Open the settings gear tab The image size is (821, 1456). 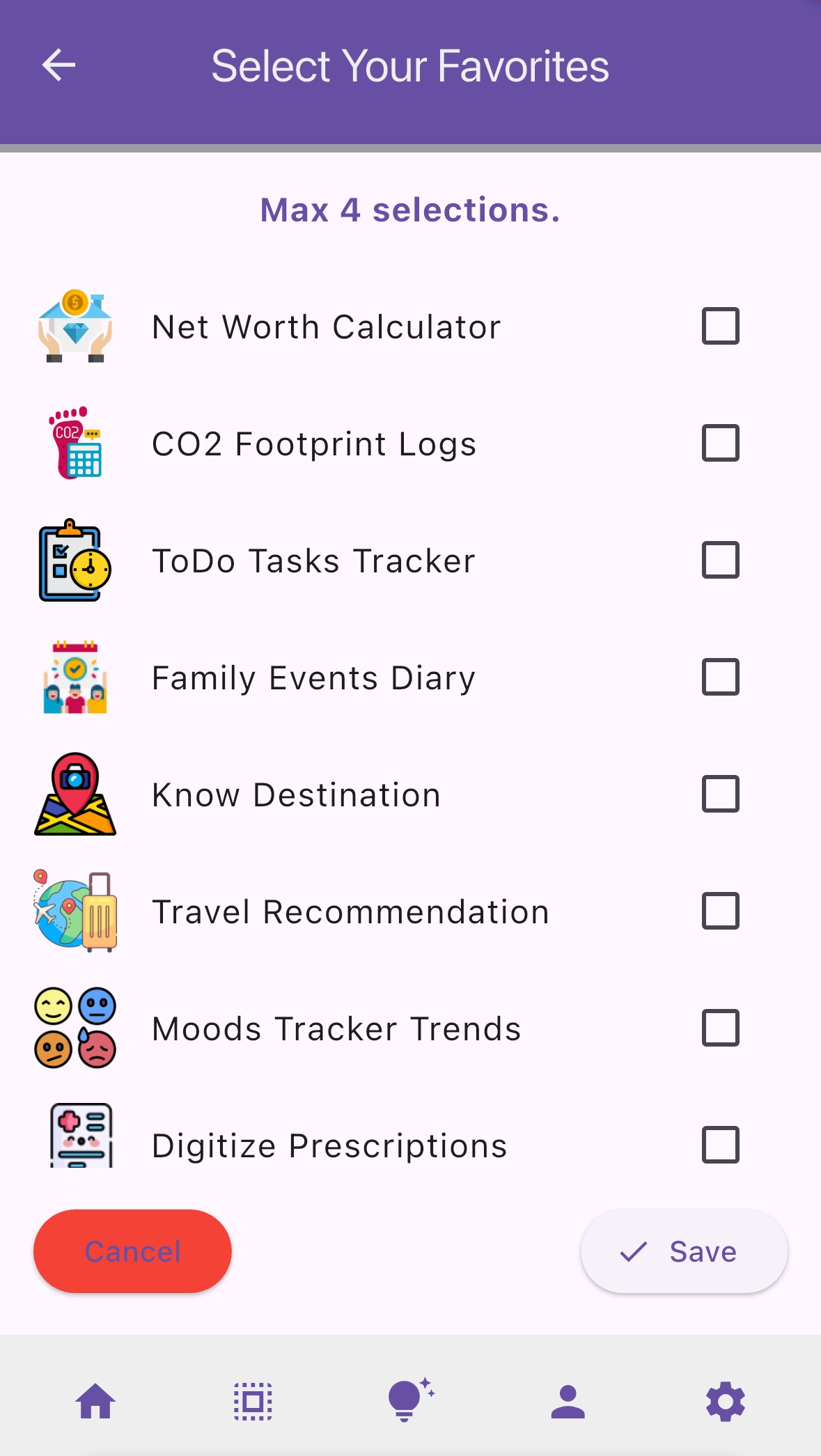(x=726, y=1401)
